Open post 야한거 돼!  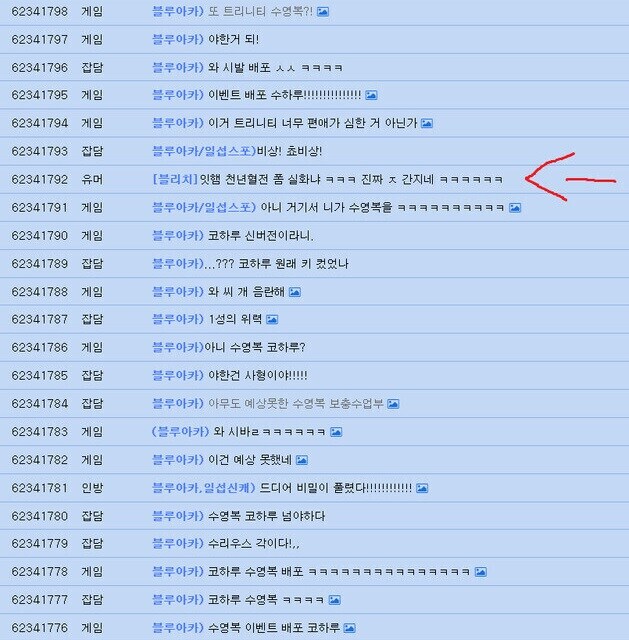tap(233, 39)
